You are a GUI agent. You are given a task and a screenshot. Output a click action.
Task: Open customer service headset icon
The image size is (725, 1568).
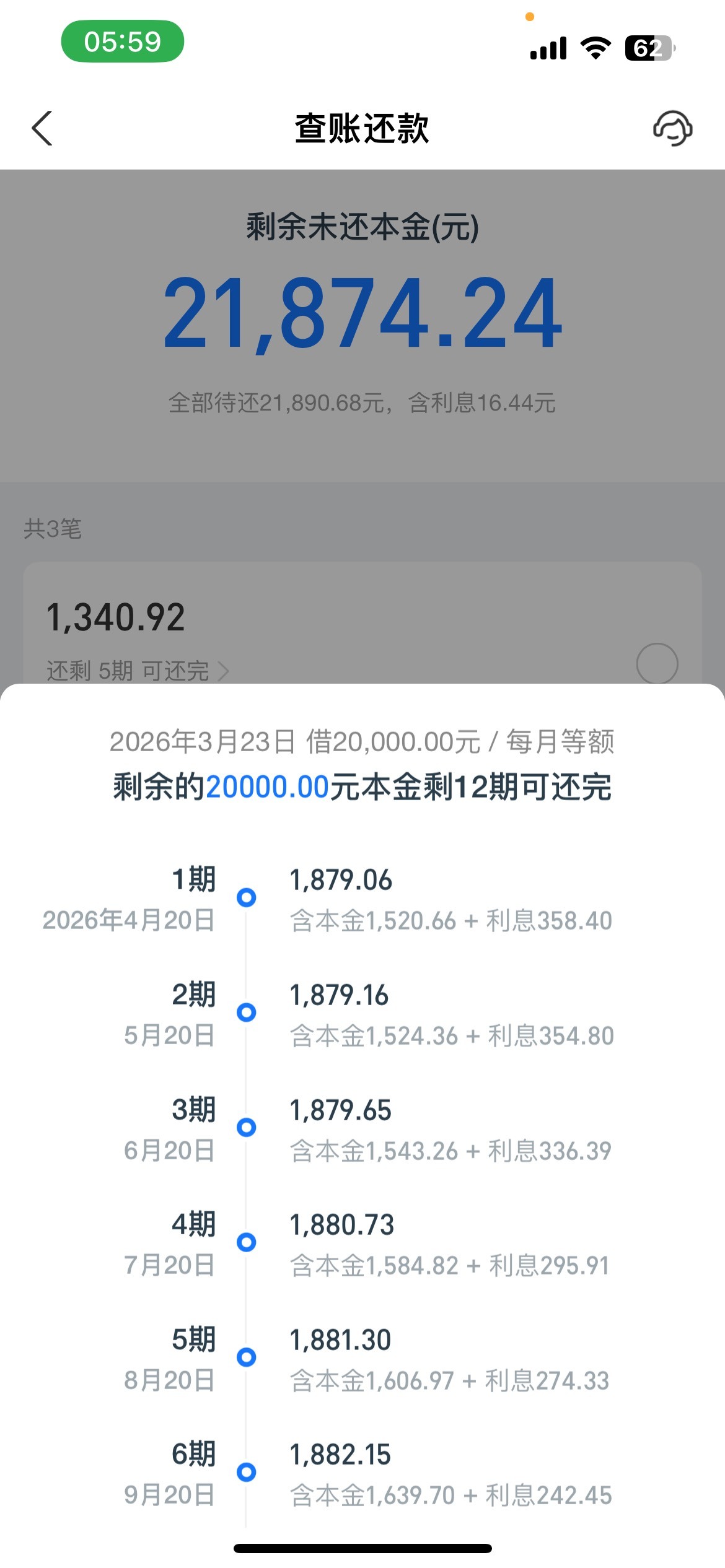click(672, 128)
